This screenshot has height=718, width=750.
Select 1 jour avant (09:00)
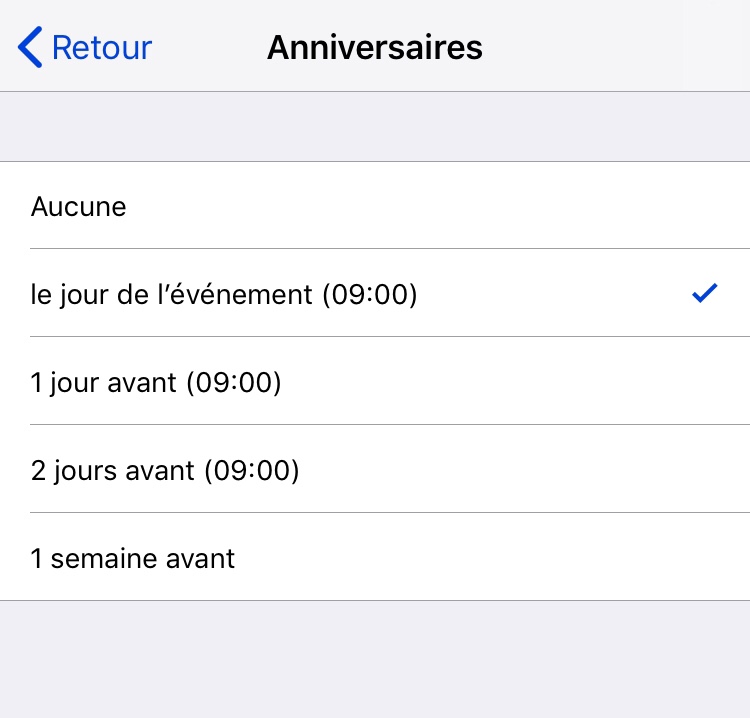pos(375,381)
